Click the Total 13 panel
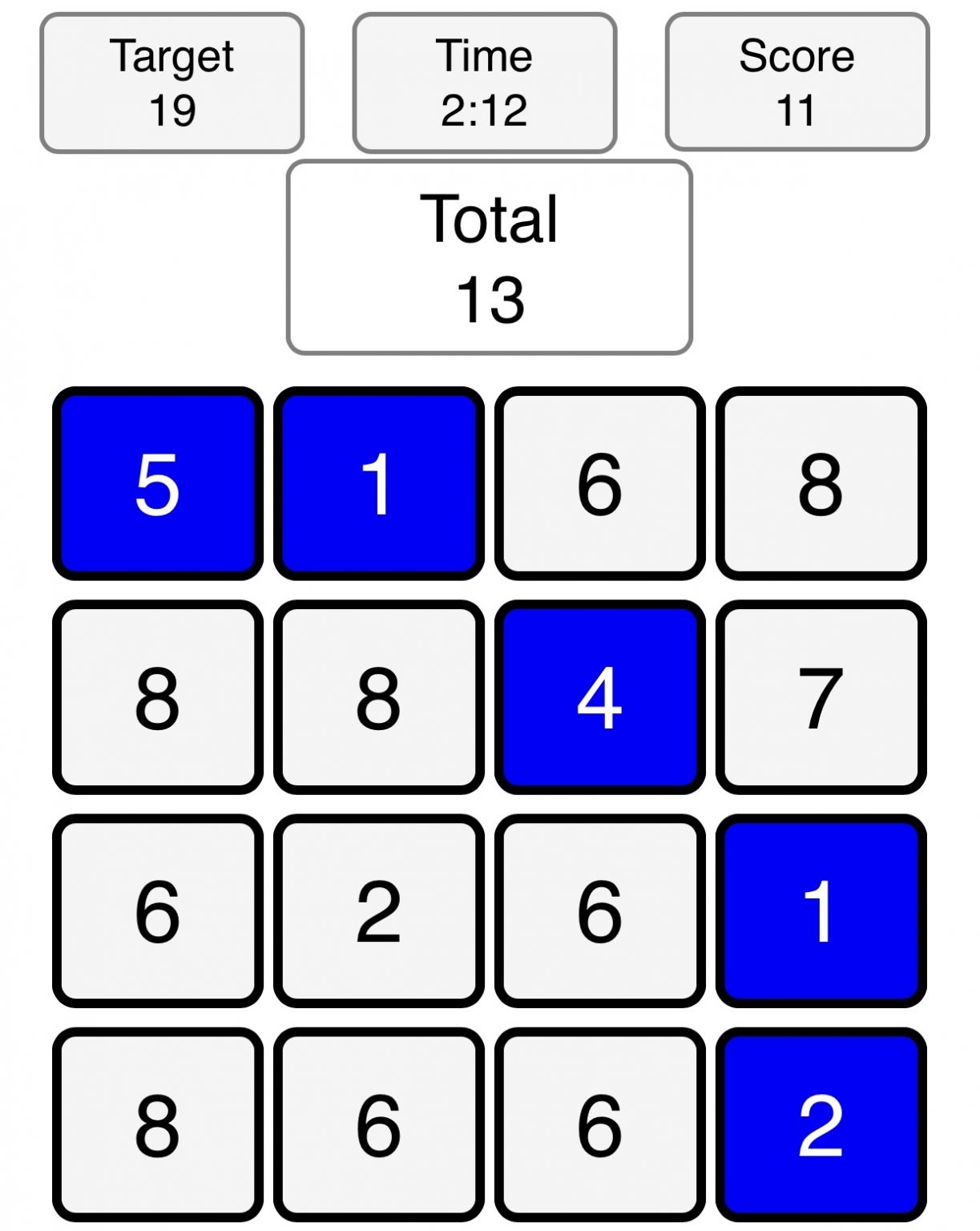 (x=490, y=255)
